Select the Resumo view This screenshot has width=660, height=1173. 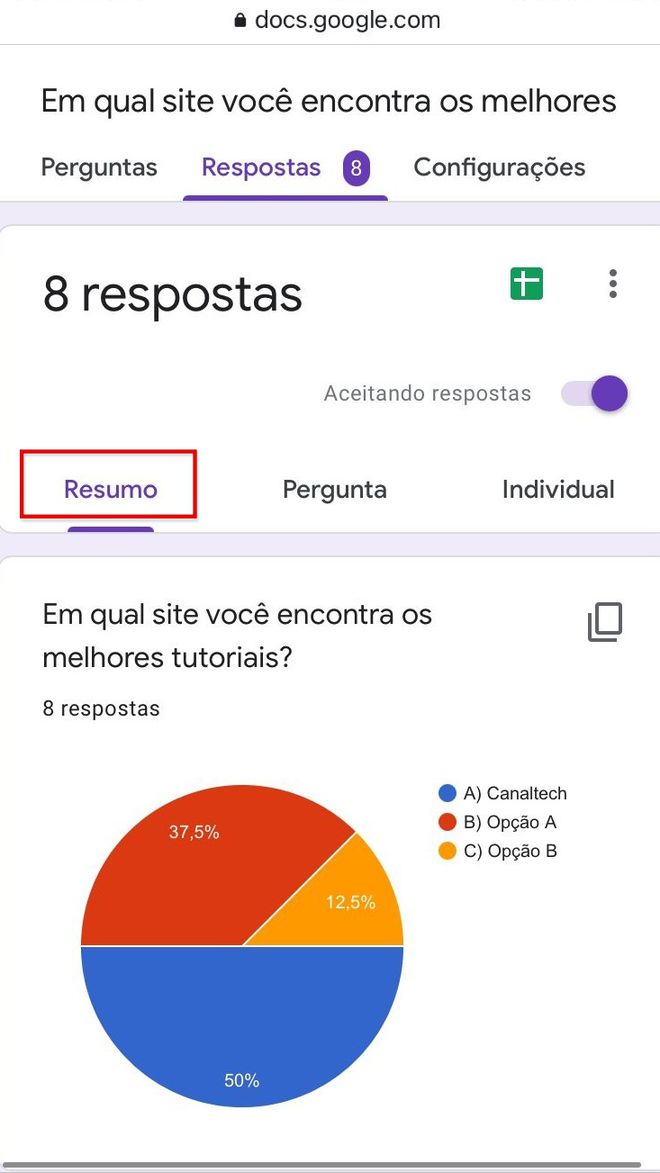click(110, 489)
